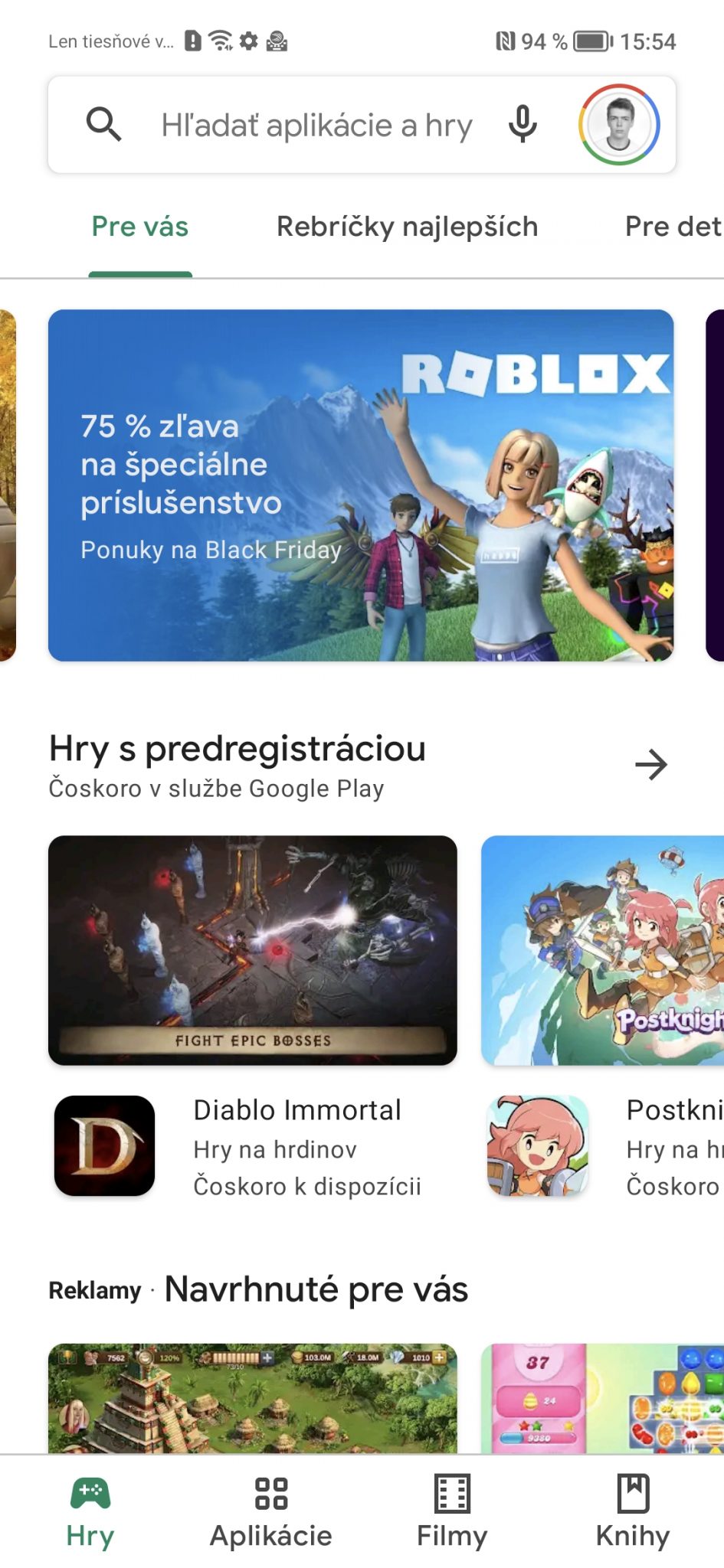Tap the search field for apps and games
The width and height of the screenshot is (724, 1568).
point(316,125)
